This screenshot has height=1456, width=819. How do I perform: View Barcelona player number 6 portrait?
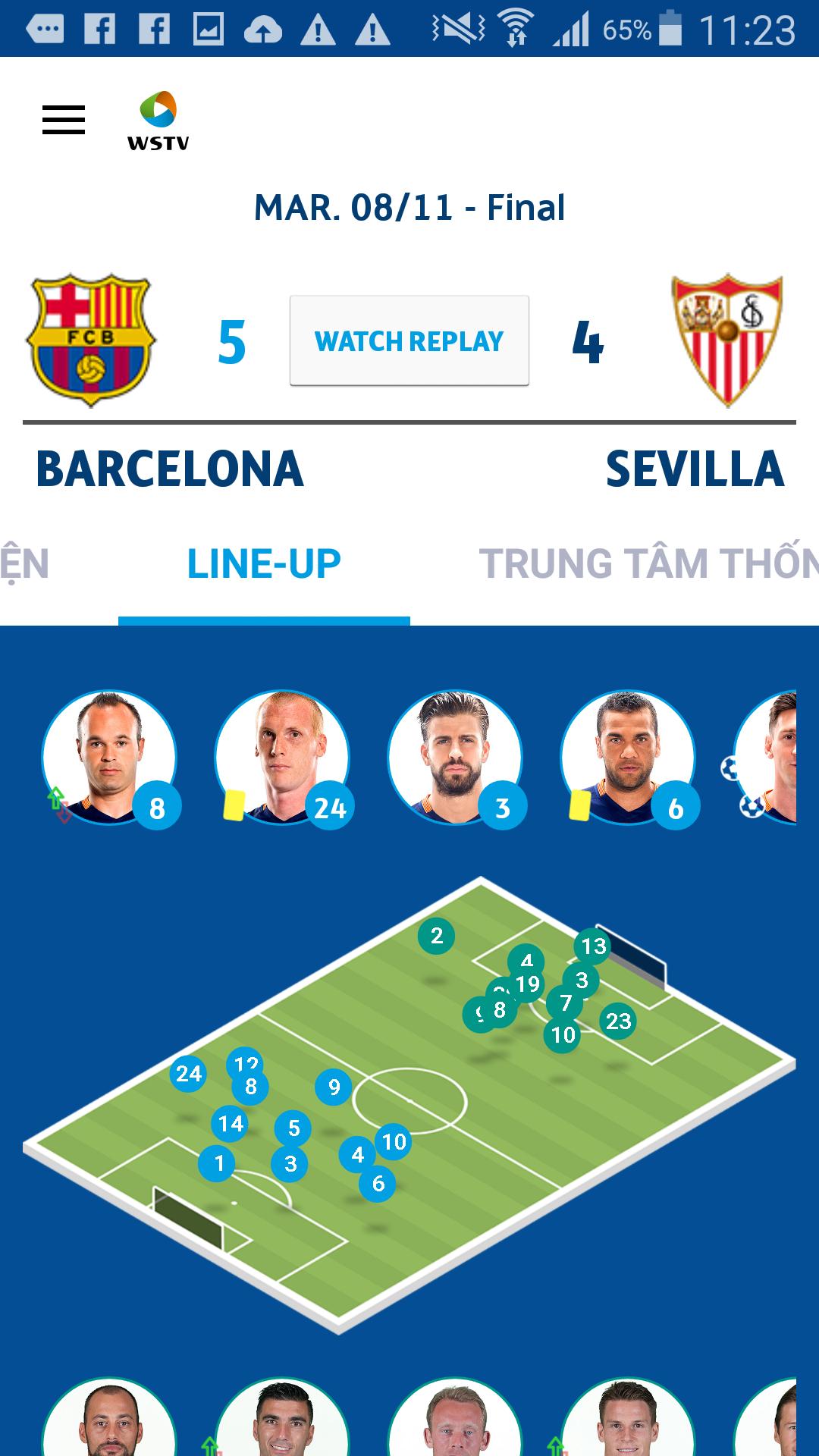point(628,757)
